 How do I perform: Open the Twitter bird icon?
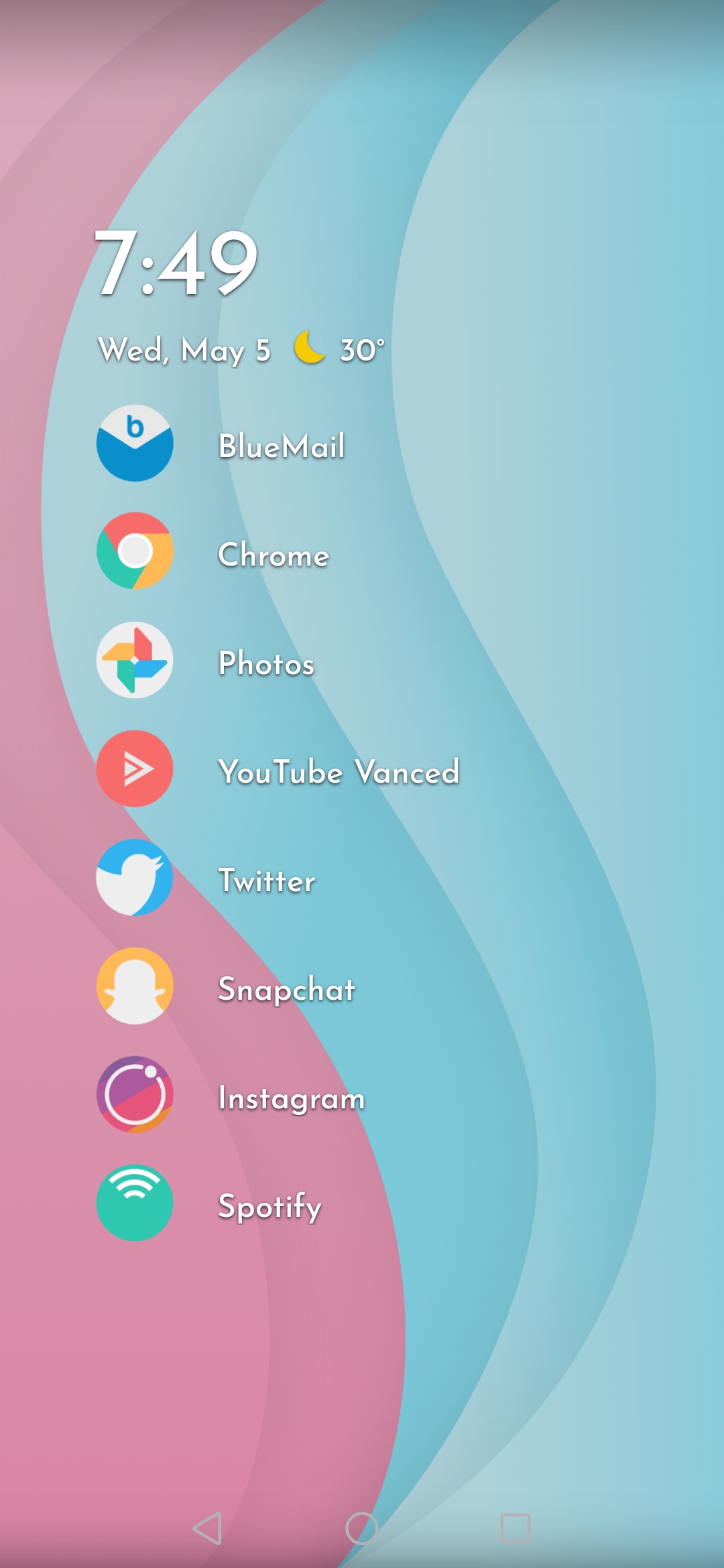[135, 878]
